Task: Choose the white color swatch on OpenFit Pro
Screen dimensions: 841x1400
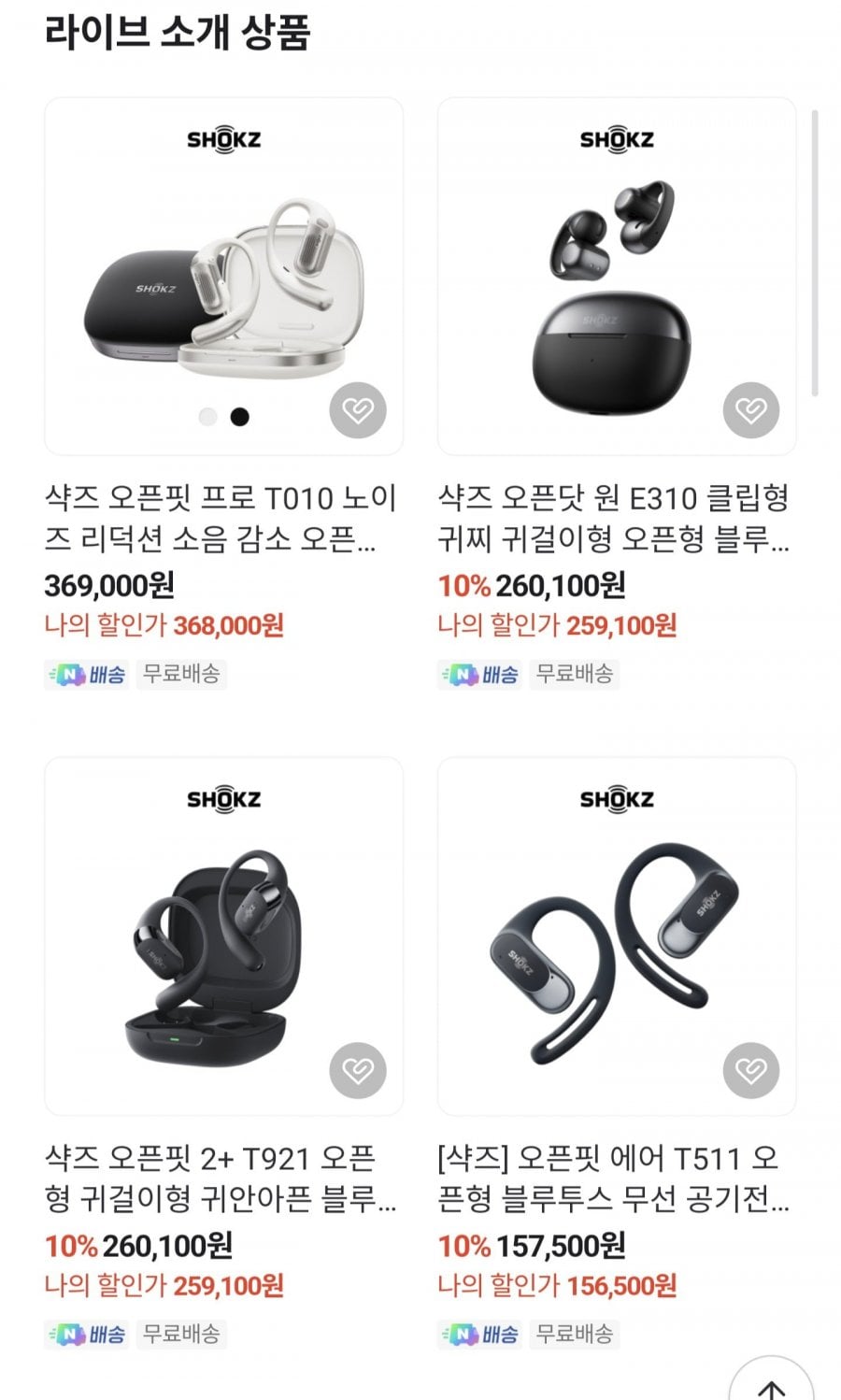Action: [x=207, y=417]
